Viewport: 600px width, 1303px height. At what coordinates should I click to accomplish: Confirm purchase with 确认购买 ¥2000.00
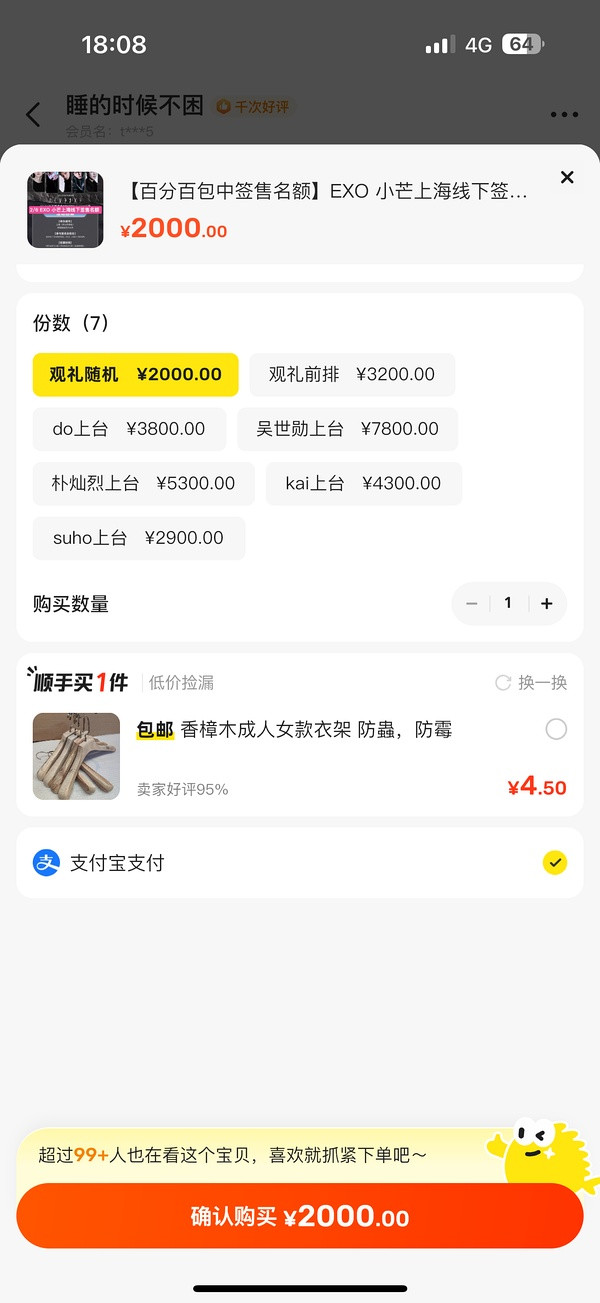[300, 1217]
